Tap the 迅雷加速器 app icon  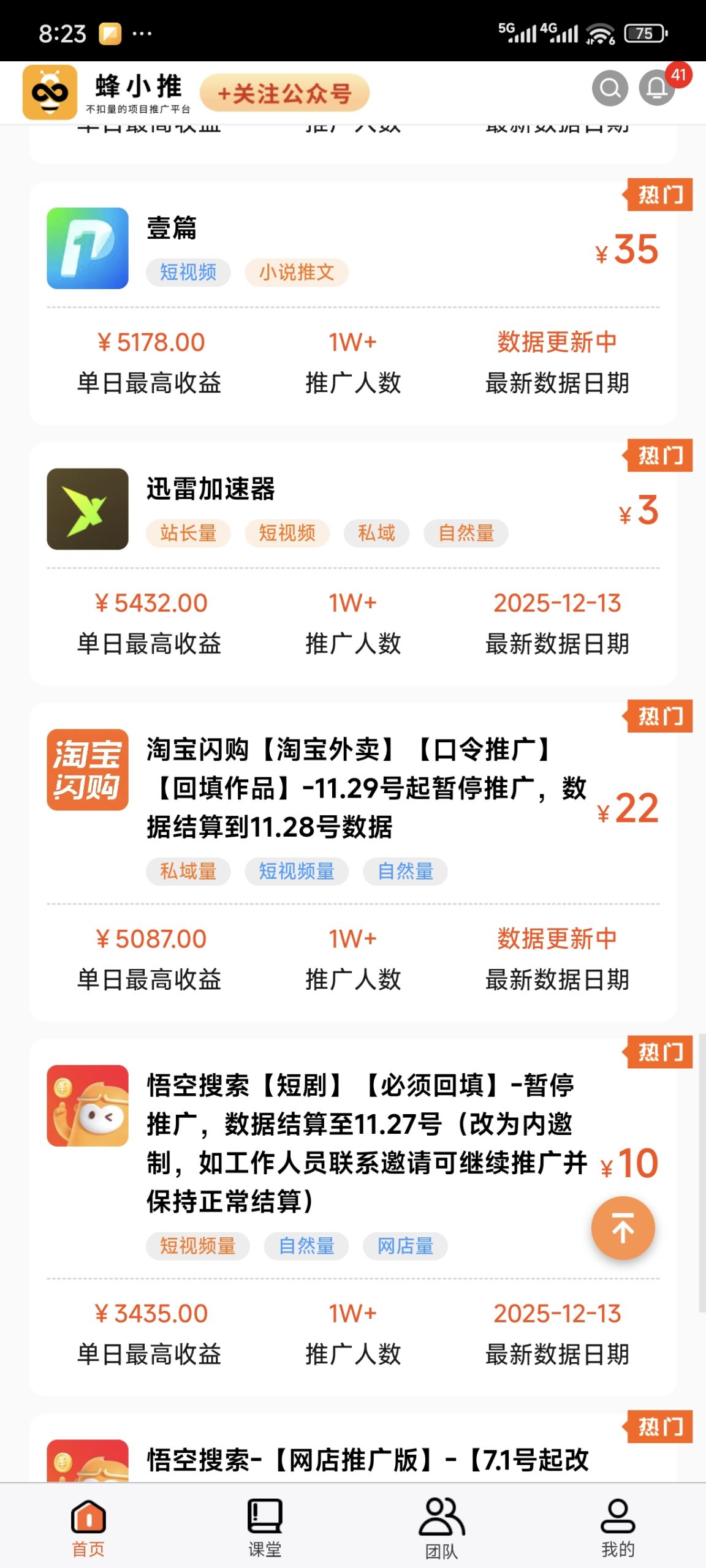point(88,511)
